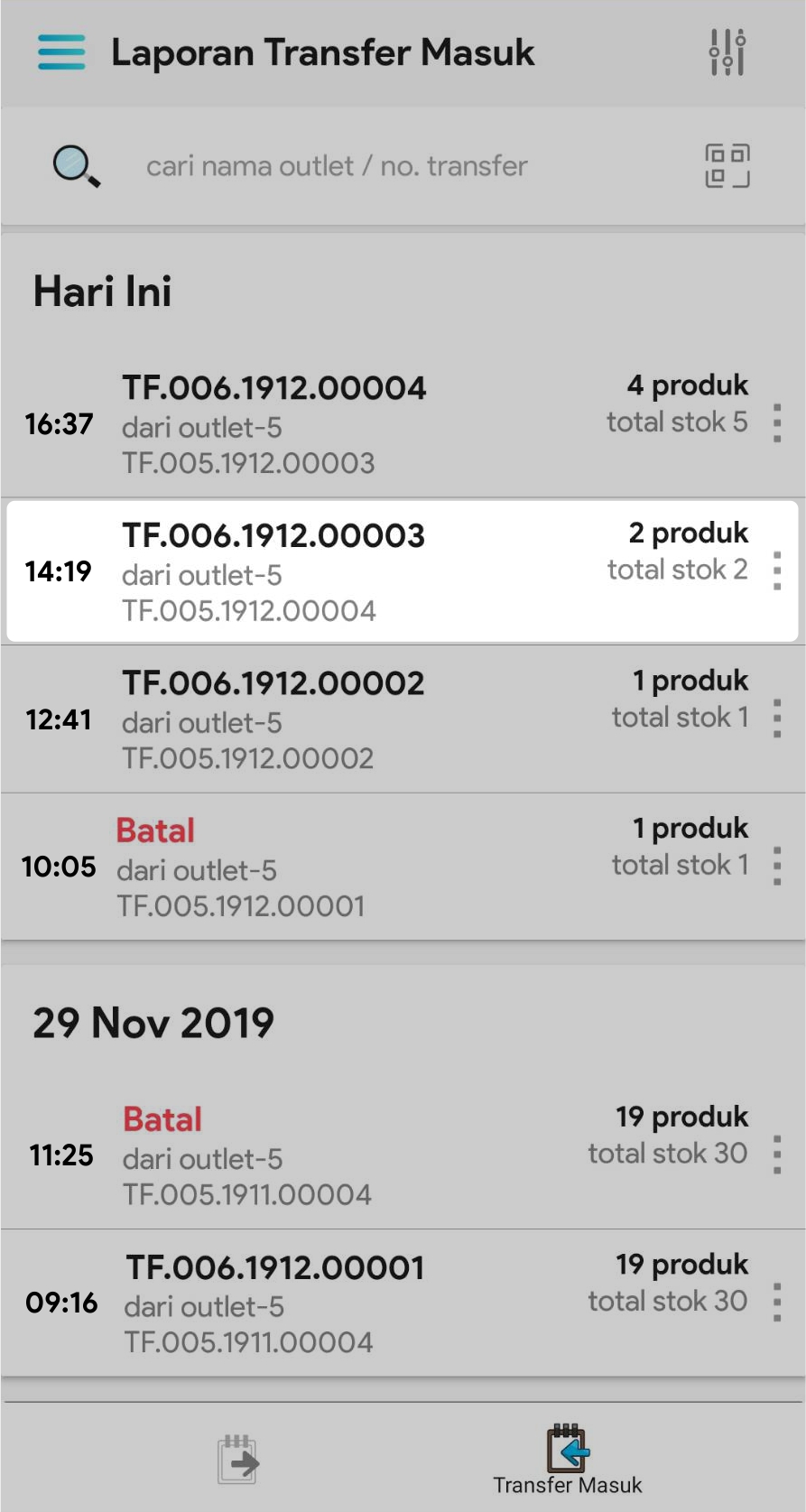Viewport: 806px width, 1512px height.
Task: Open more options for TF.006.1912.00001
Action: pyautogui.click(x=777, y=1303)
